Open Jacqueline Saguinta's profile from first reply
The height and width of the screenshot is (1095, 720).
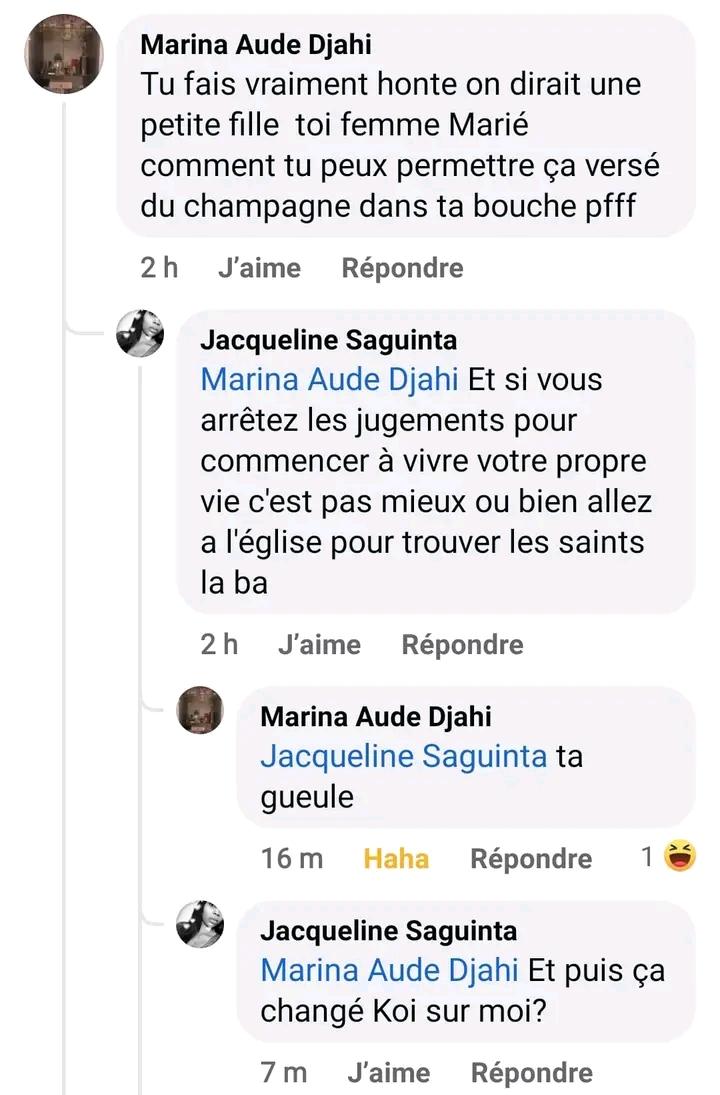(x=329, y=340)
